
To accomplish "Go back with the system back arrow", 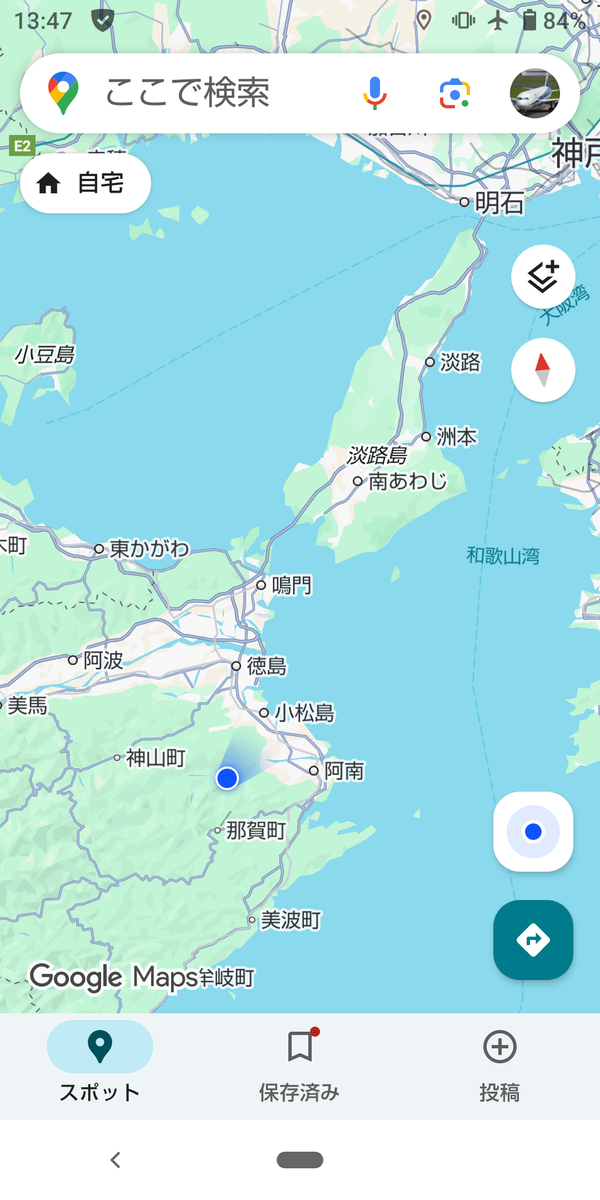I will [115, 1160].
